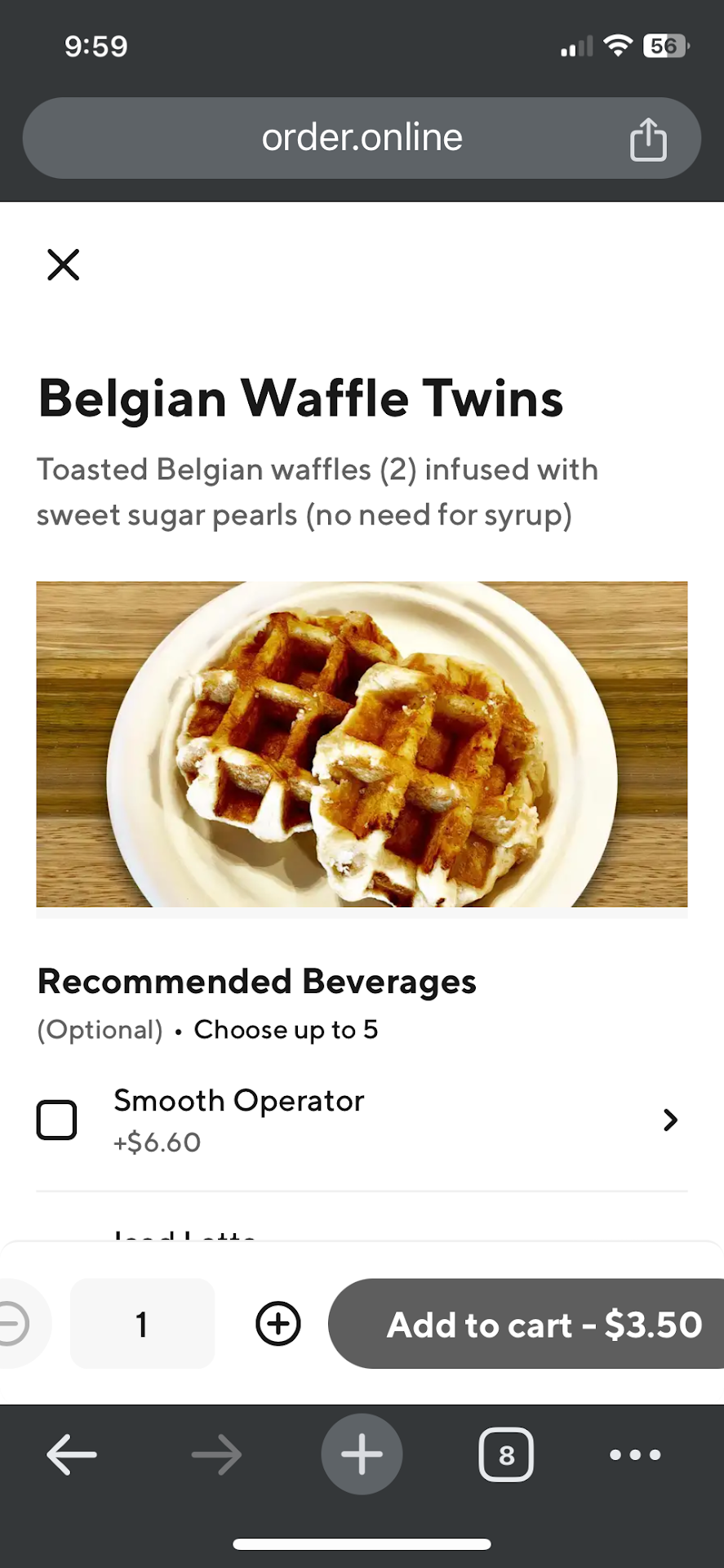Check the Smooth Operator beverage checkbox
This screenshot has width=724, height=1568.
tap(57, 1120)
